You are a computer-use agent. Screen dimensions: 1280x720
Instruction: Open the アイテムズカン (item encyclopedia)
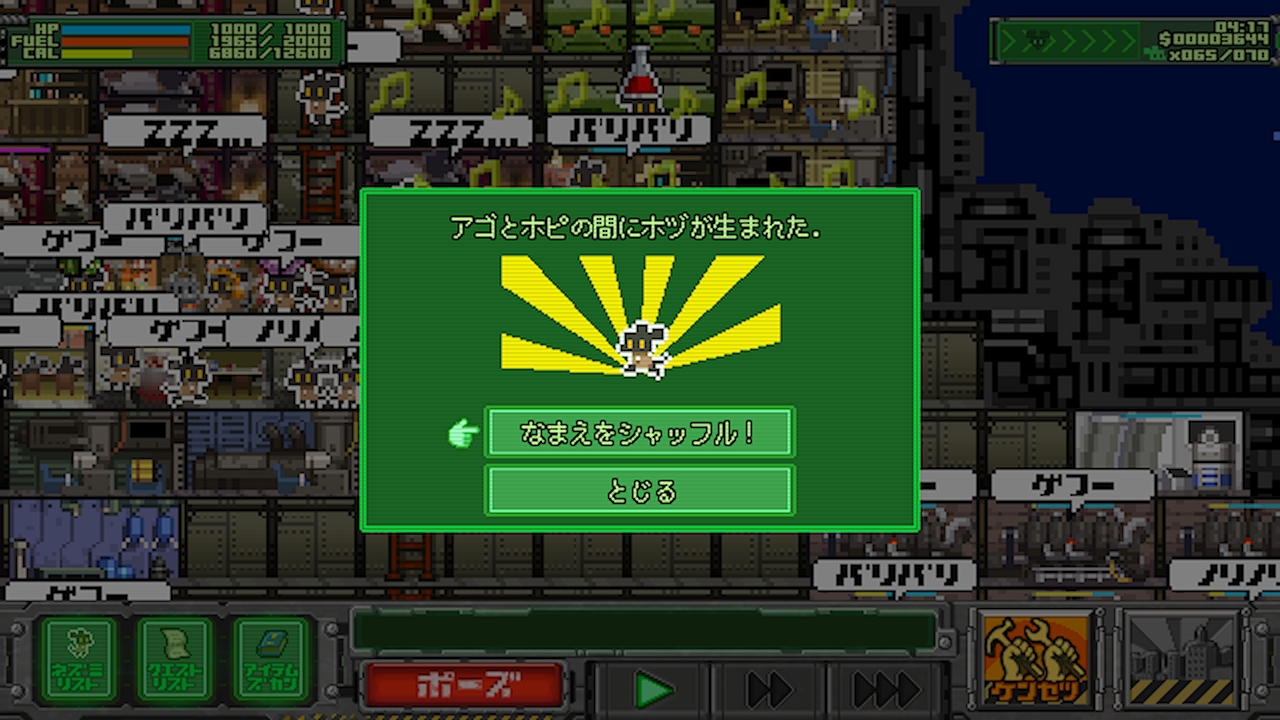(x=271, y=658)
